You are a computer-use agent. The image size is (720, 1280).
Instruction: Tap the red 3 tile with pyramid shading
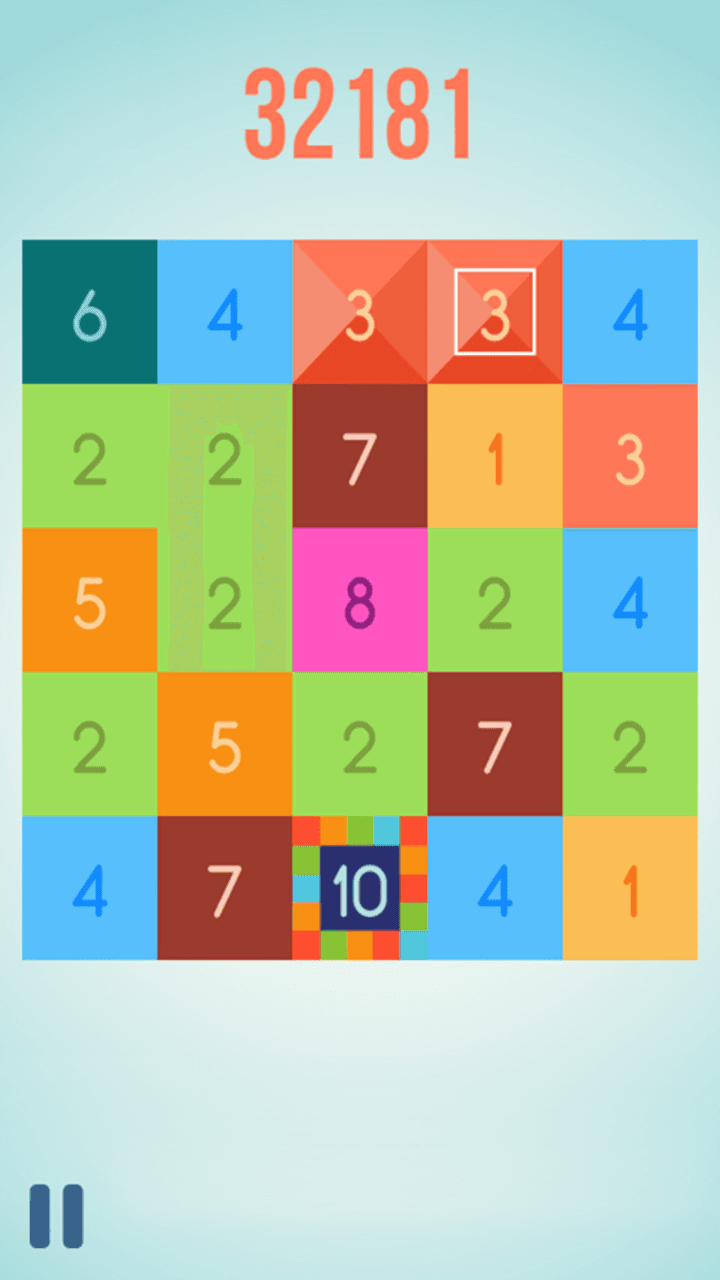pyautogui.click(x=360, y=310)
